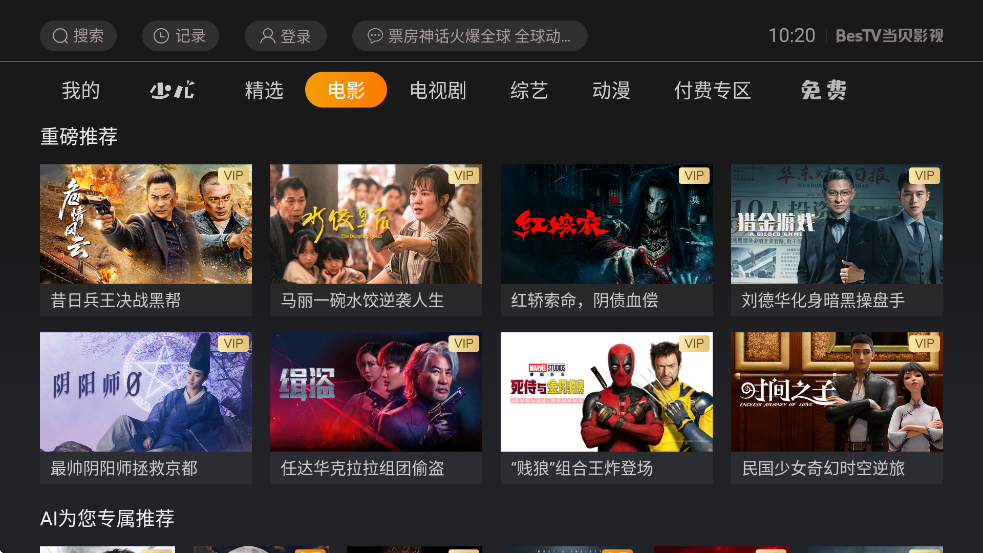Screen dimensions: 983x553
Task: Open the "贱狼"组合王炸登场 movie card
Action: point(606,406)
